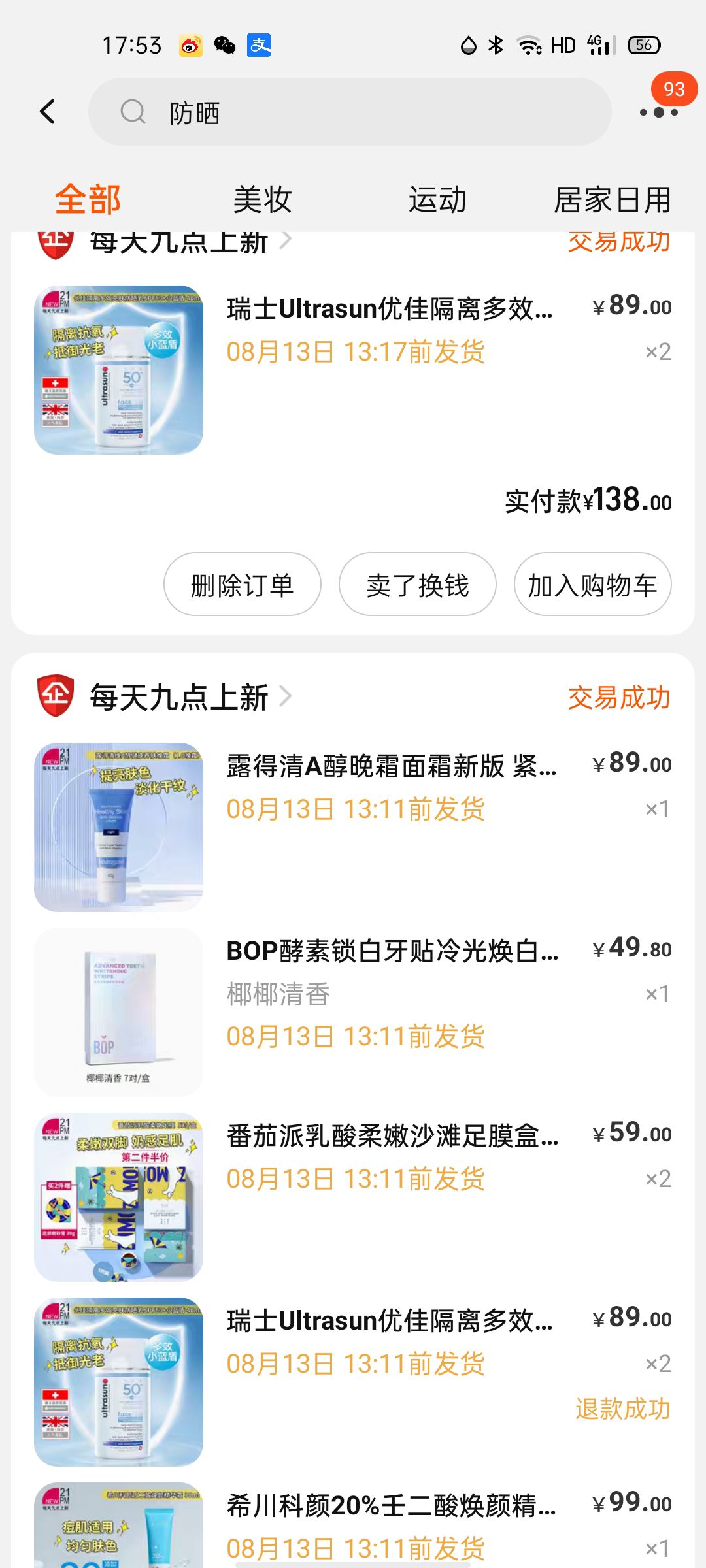Open the 露得清A醇晚霜面霜 order item
This screenshot has width=706, height=1568.
click(x=391, y=766)
